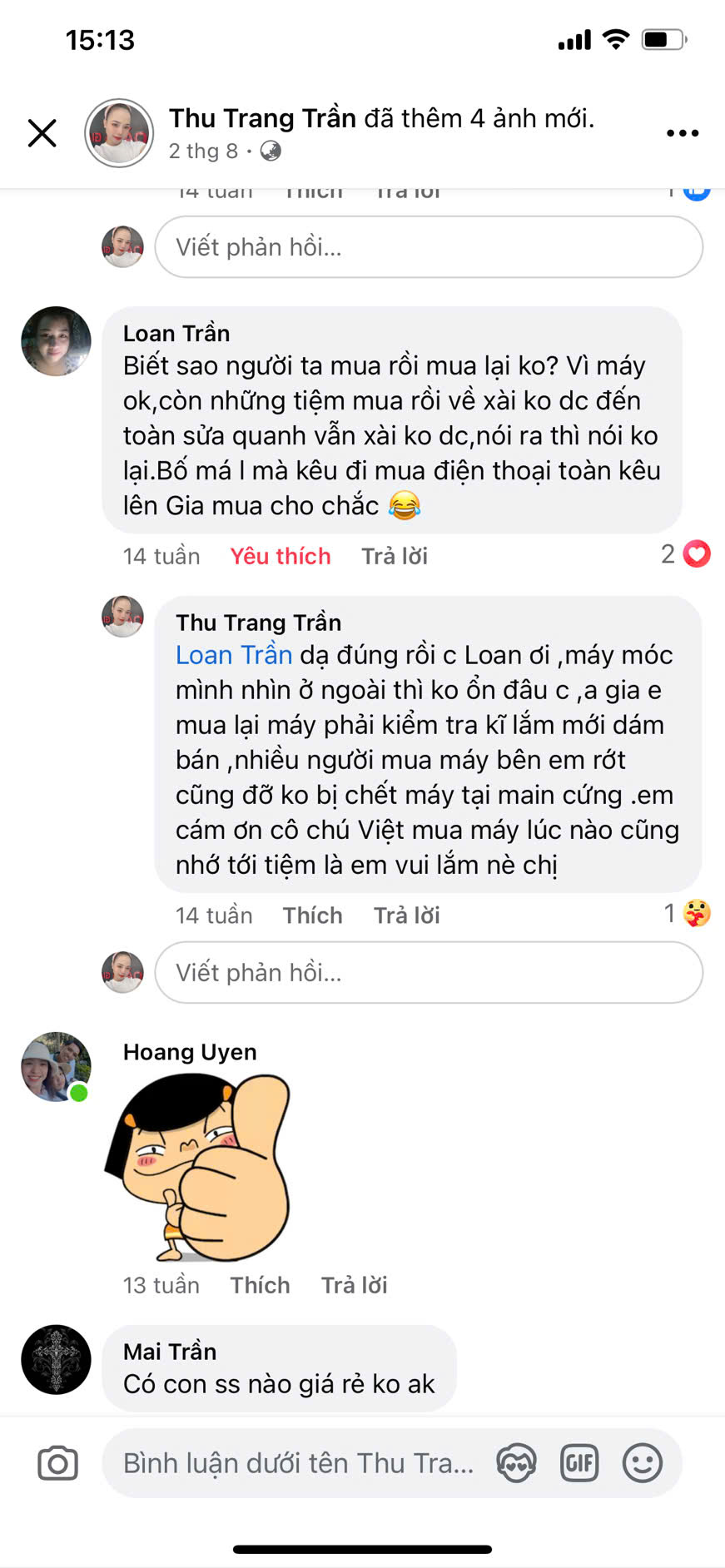Image resolution: width=725 pixels, height=1568 pixels.
Task: View Loan Trần's profile avatar
Action: coord(56,341)
